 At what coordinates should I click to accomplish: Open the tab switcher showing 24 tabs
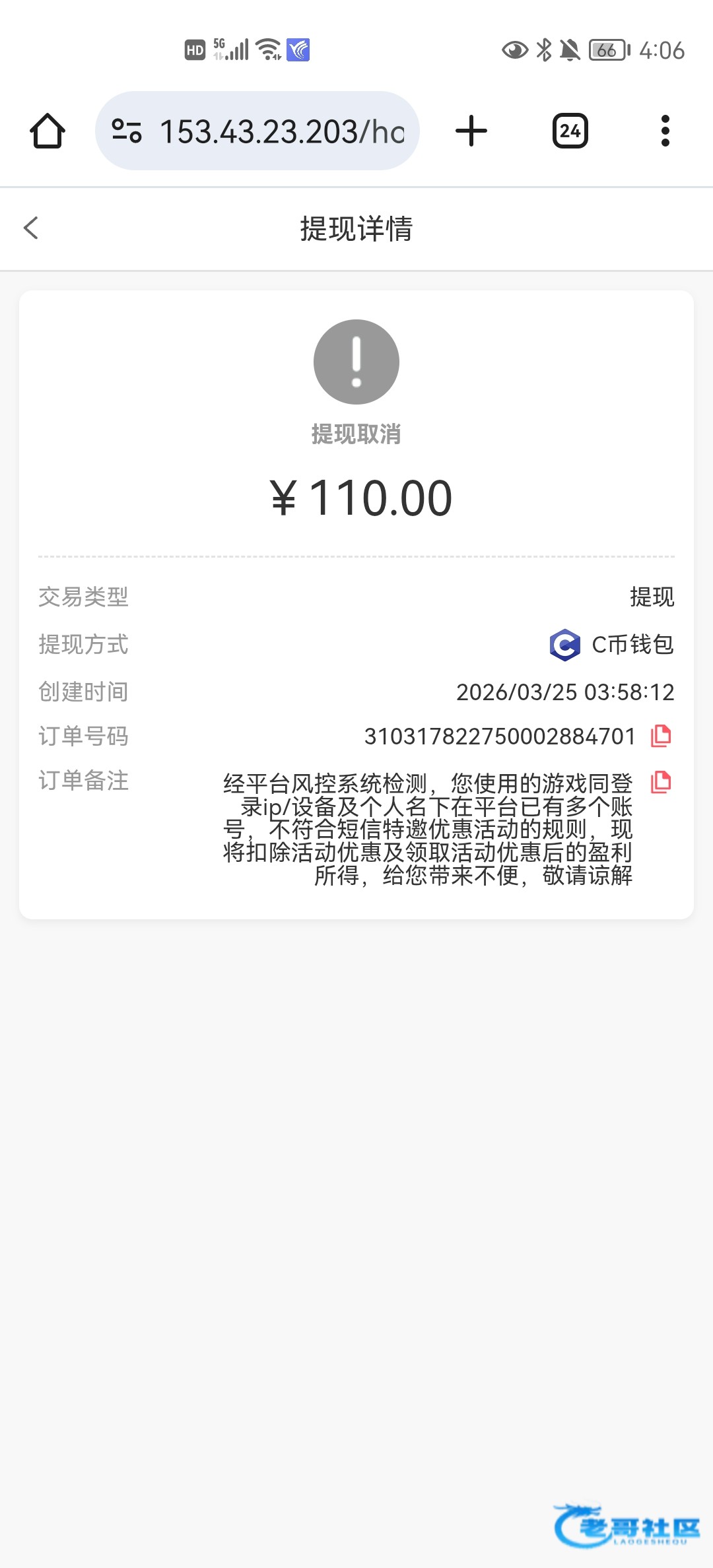click(570, 131)
